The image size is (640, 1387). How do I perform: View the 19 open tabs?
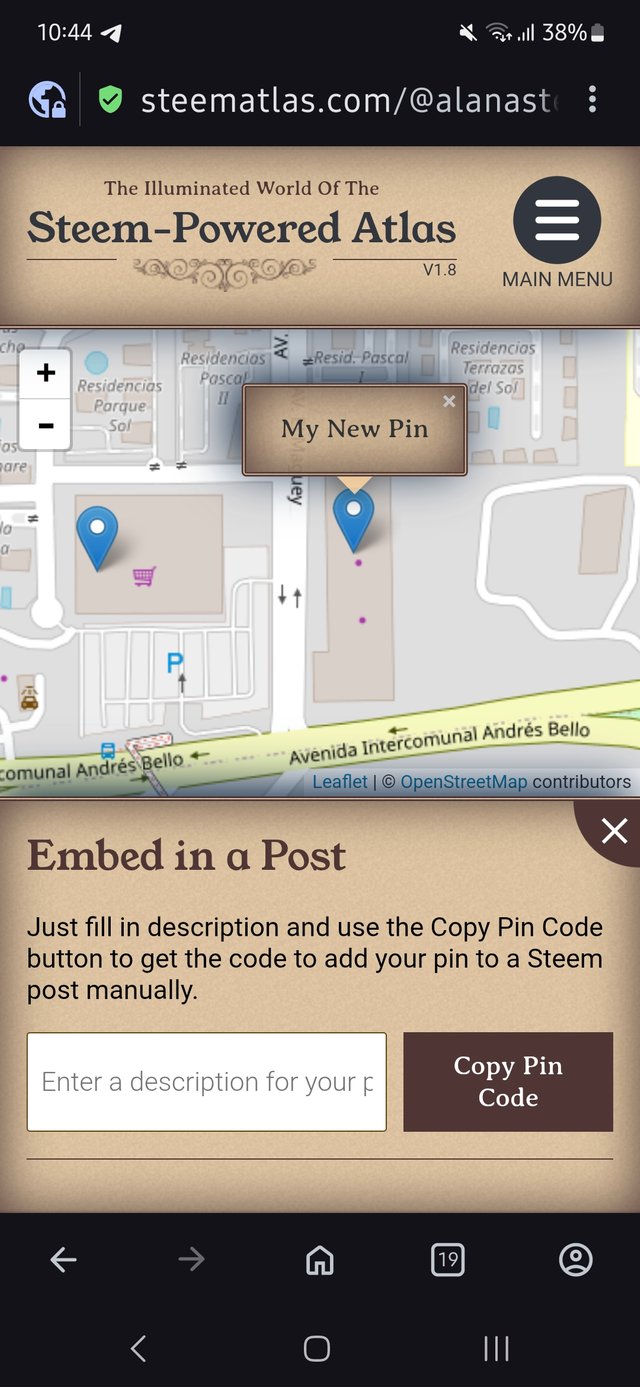[x=447, y=1260]
